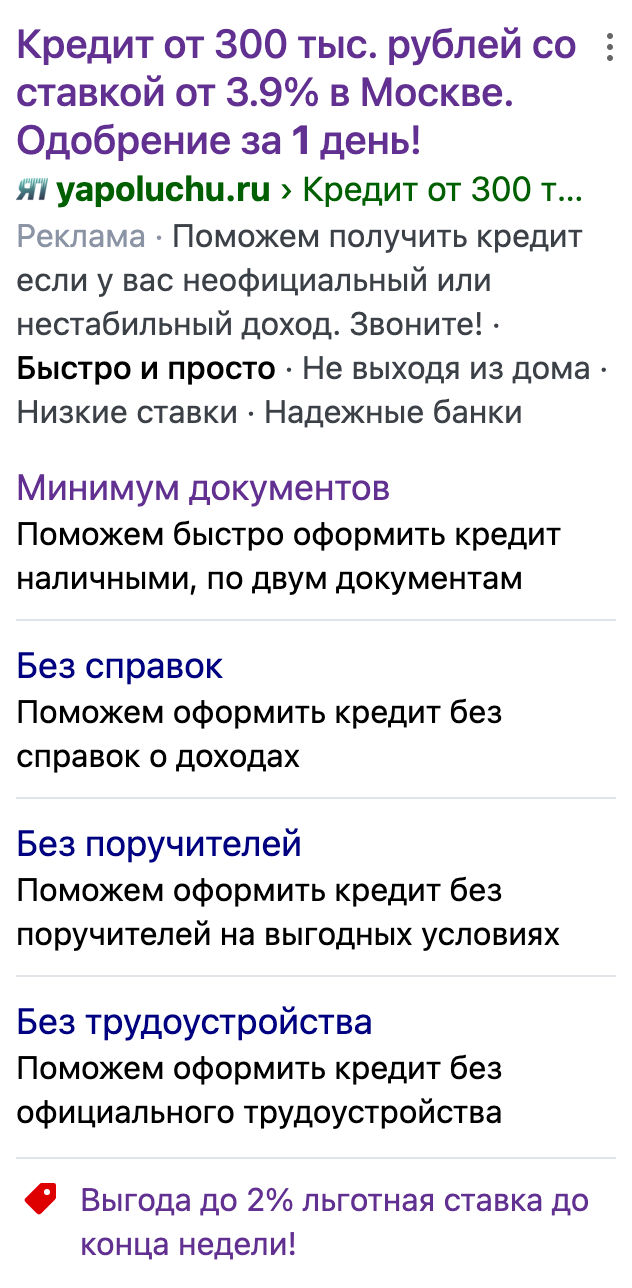Image resolution: width=632 pixels, height=1288 pixels.
Task: Select the 'Без трудоустройства' sitelink
Action: (x=194, y=1022)
